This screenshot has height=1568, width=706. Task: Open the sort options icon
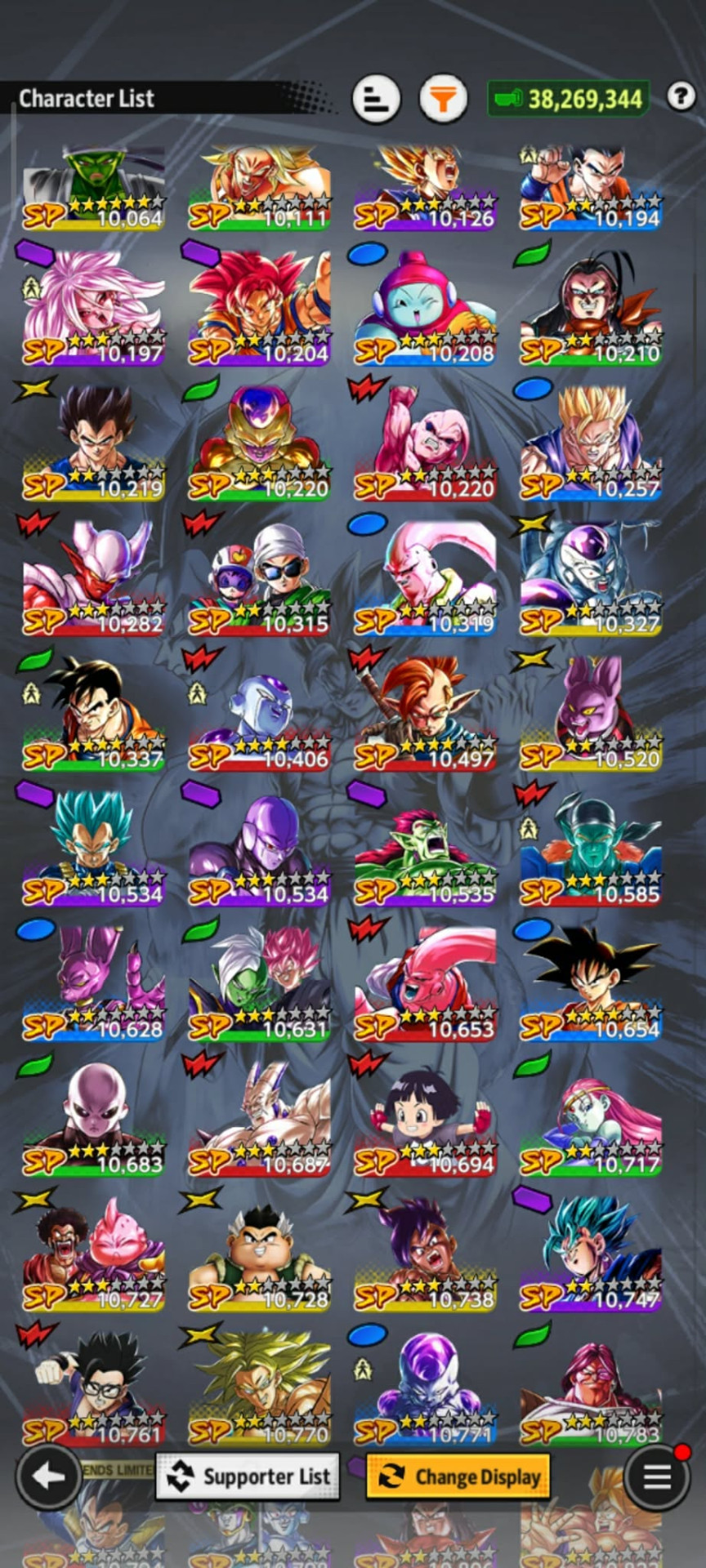coord(376,99)
